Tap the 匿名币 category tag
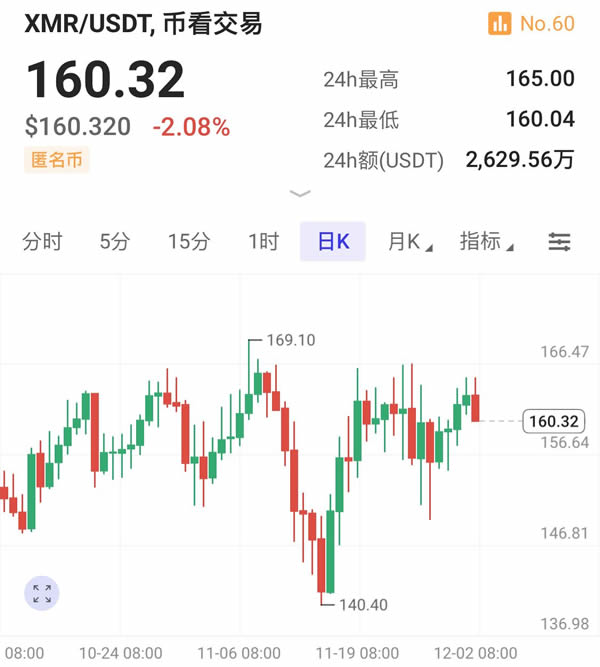The height and width of the screenshot is (667, 600). coord(56,160)
